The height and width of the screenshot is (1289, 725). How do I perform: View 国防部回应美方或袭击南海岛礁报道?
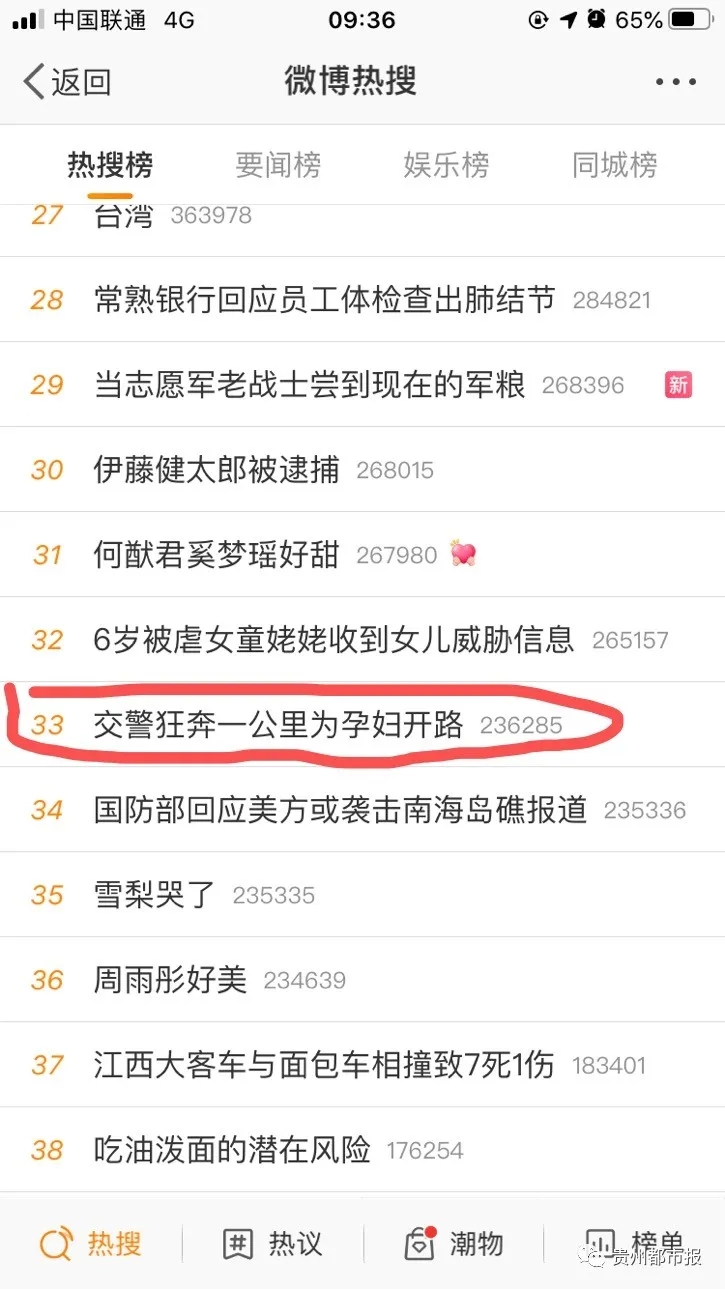(x=362, y=810)
